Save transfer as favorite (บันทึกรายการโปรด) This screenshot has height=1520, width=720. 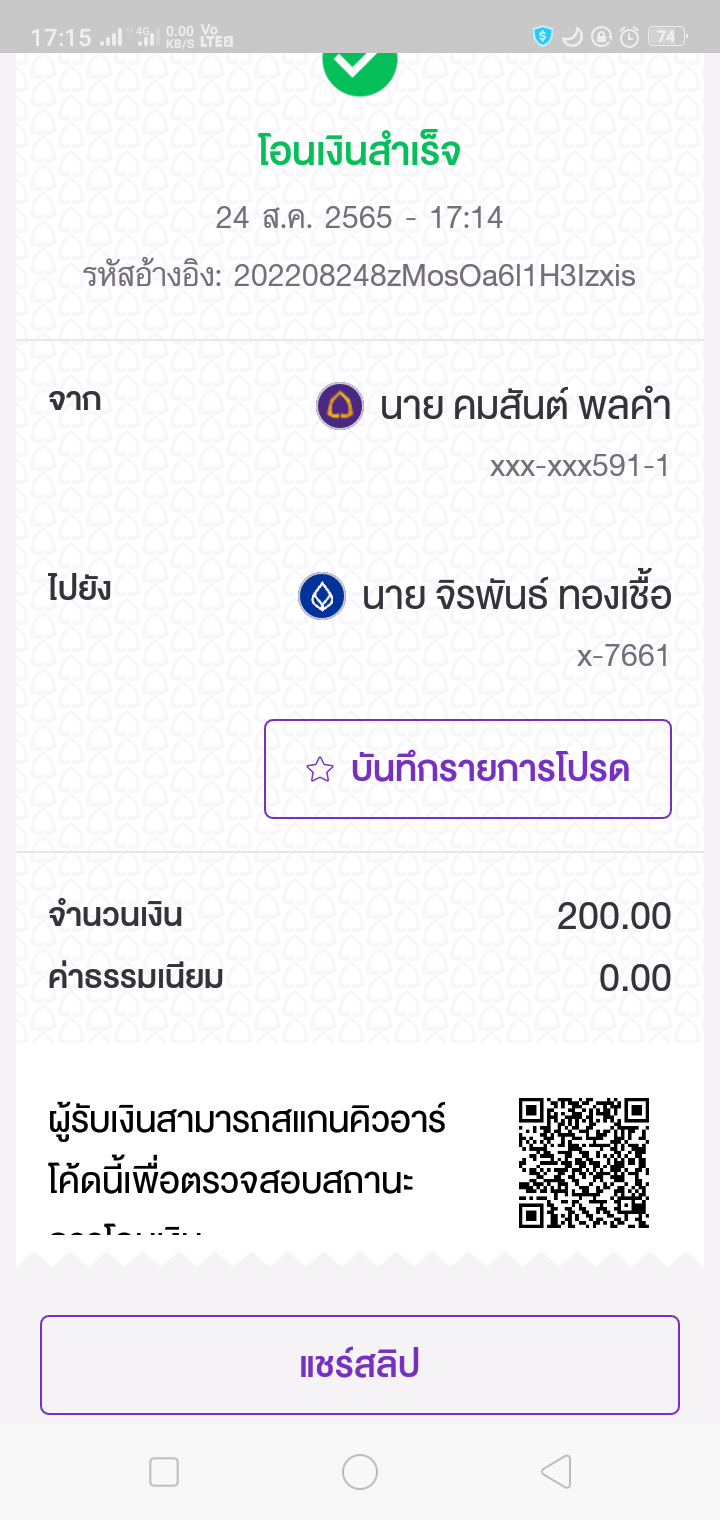pos(467,769)
